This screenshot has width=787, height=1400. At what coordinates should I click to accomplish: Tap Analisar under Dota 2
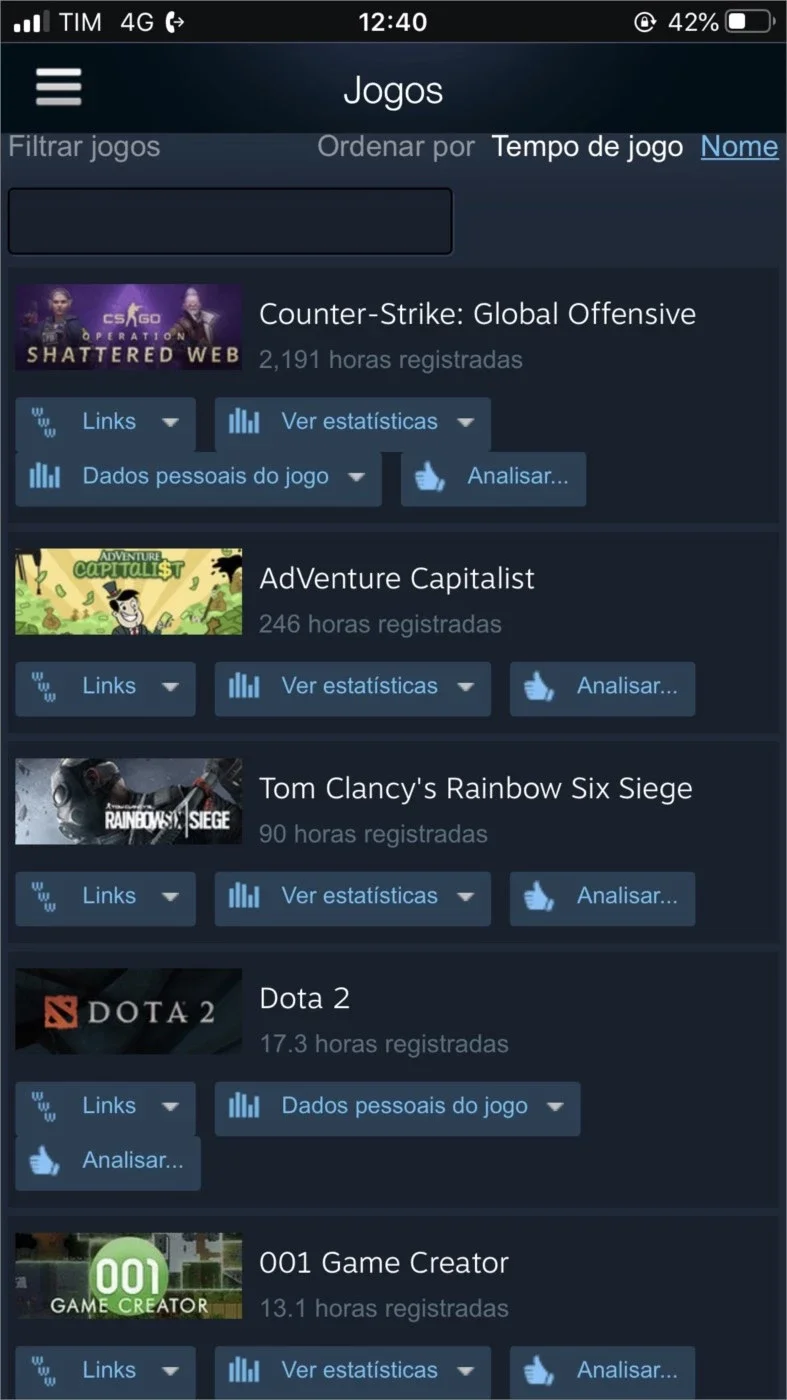coord(108,1163)
